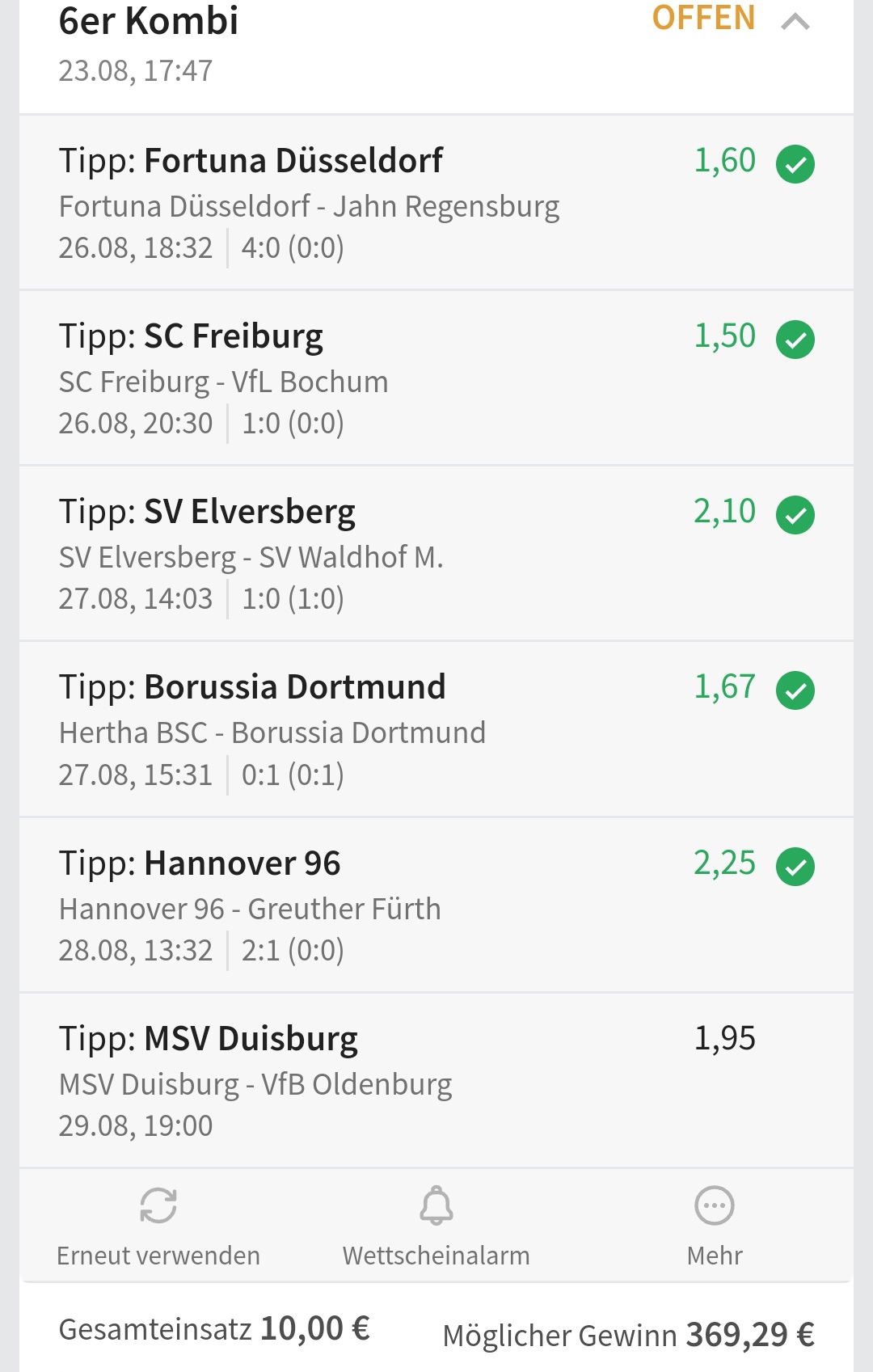View the Hannover 96 vs Greuther Fürth match
873x1372 pixels.
pos(251,909)
